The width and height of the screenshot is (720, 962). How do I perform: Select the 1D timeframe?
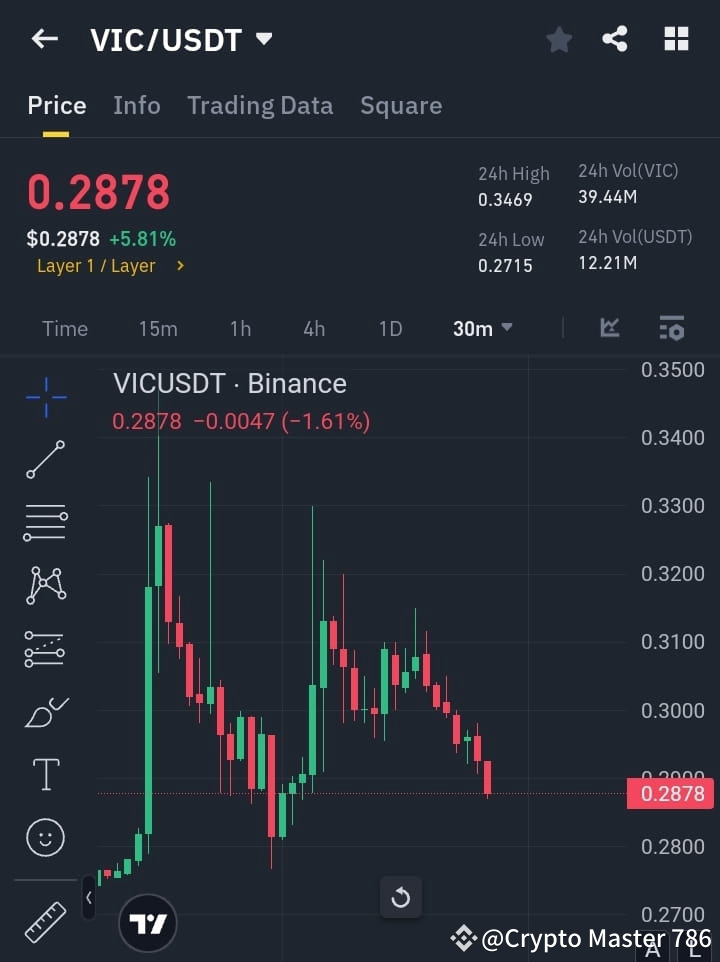point(390,328)
